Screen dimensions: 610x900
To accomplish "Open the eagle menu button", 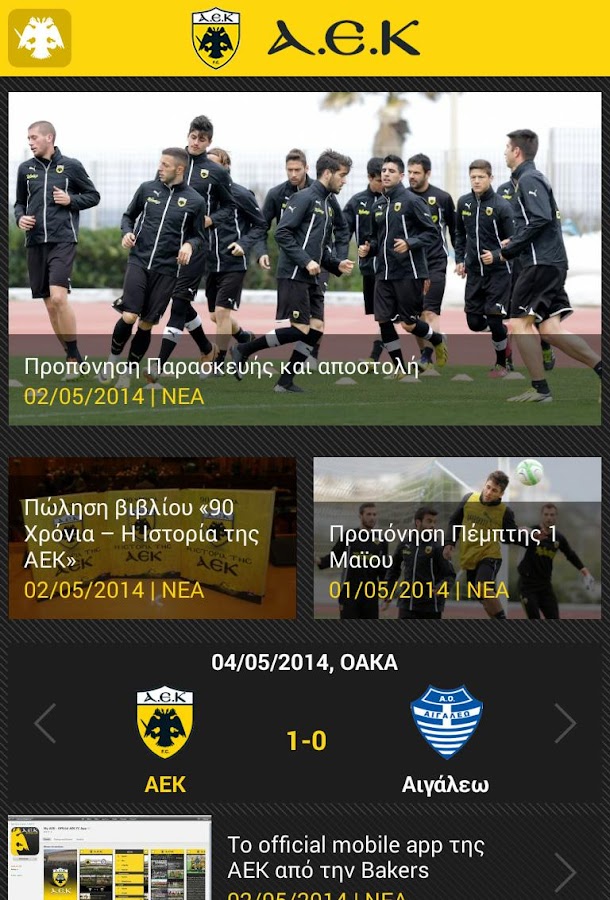I will pos(40,38).
